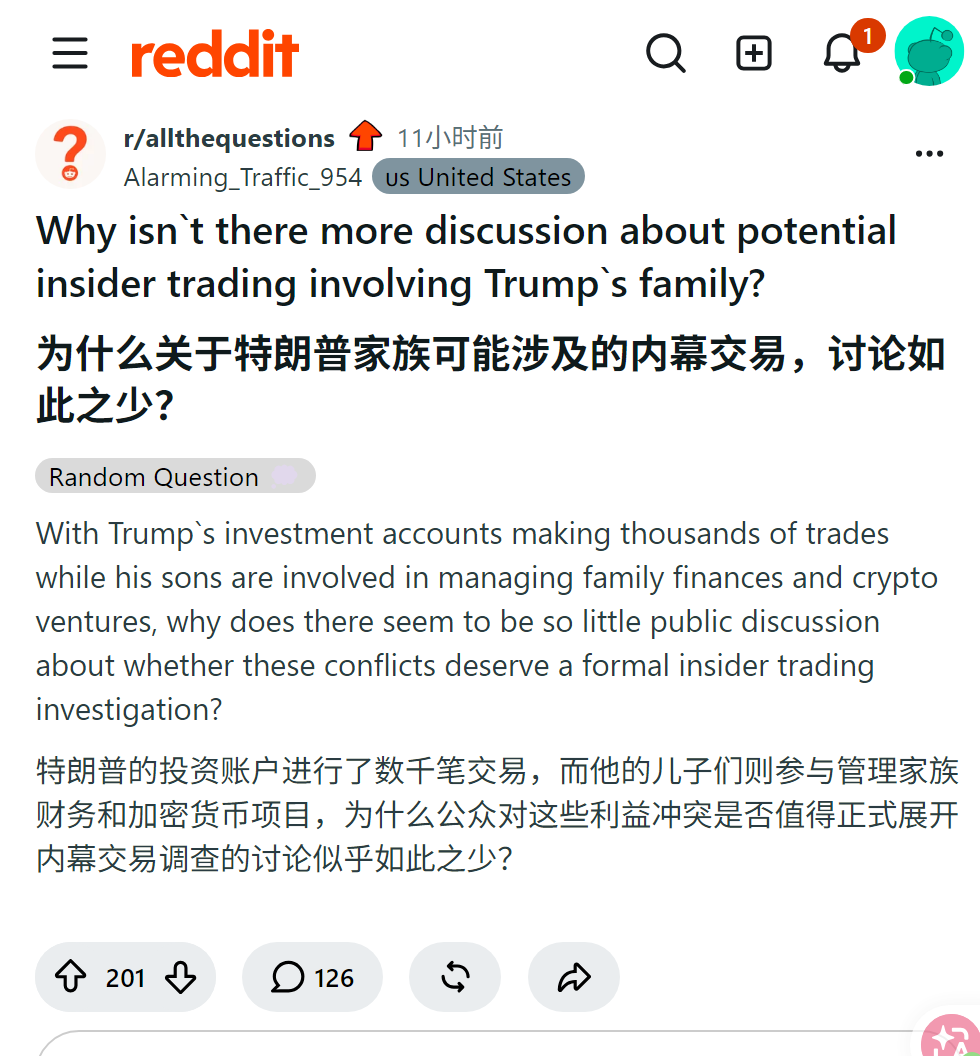Open the notifications bell
980x1056 pixels.
coord(842,53)
